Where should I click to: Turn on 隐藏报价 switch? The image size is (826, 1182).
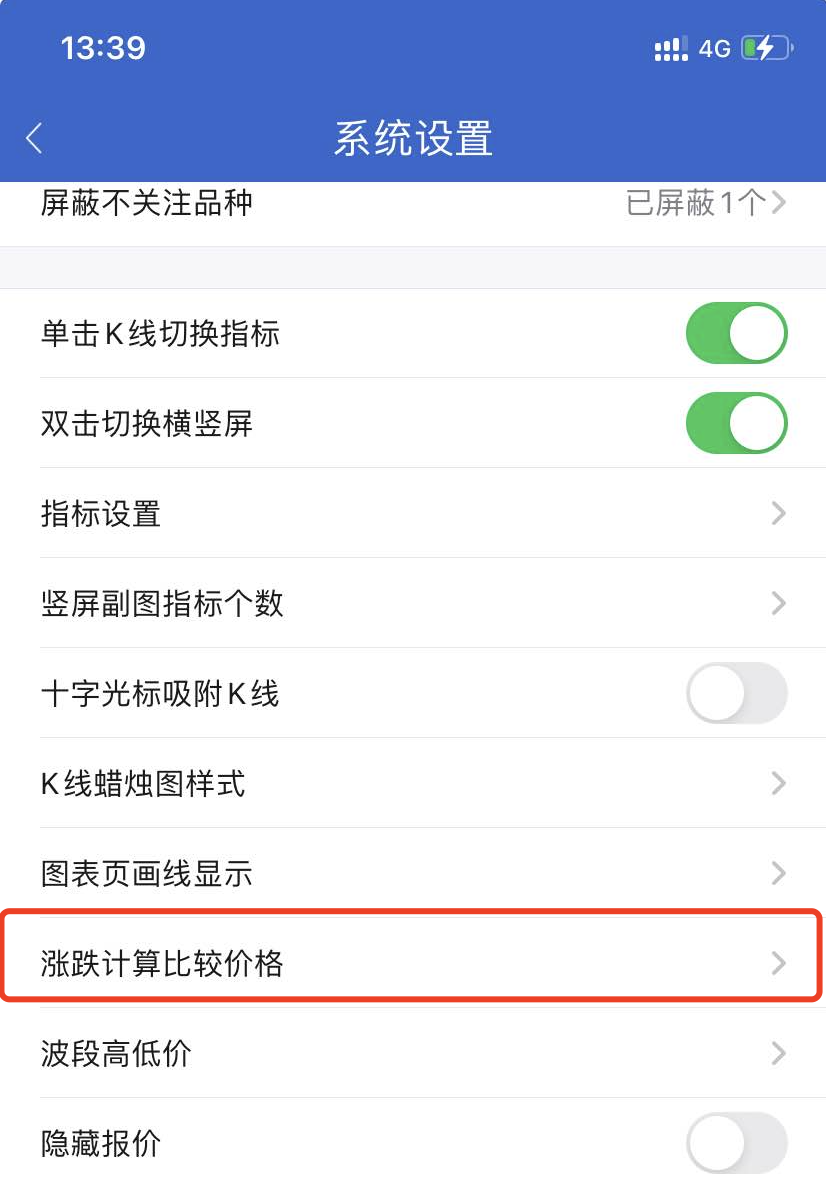736,1143
